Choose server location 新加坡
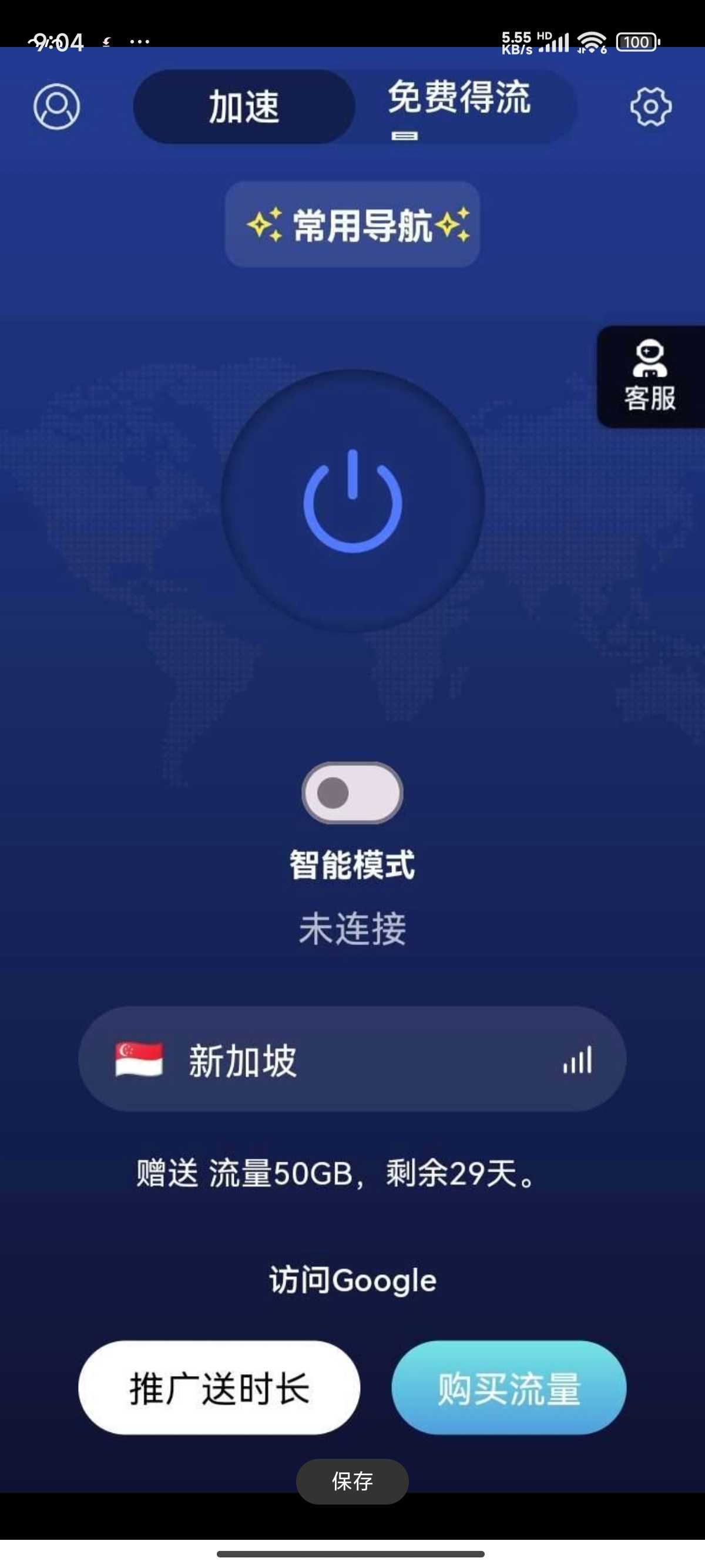705x1568 pixels. 352,1059
